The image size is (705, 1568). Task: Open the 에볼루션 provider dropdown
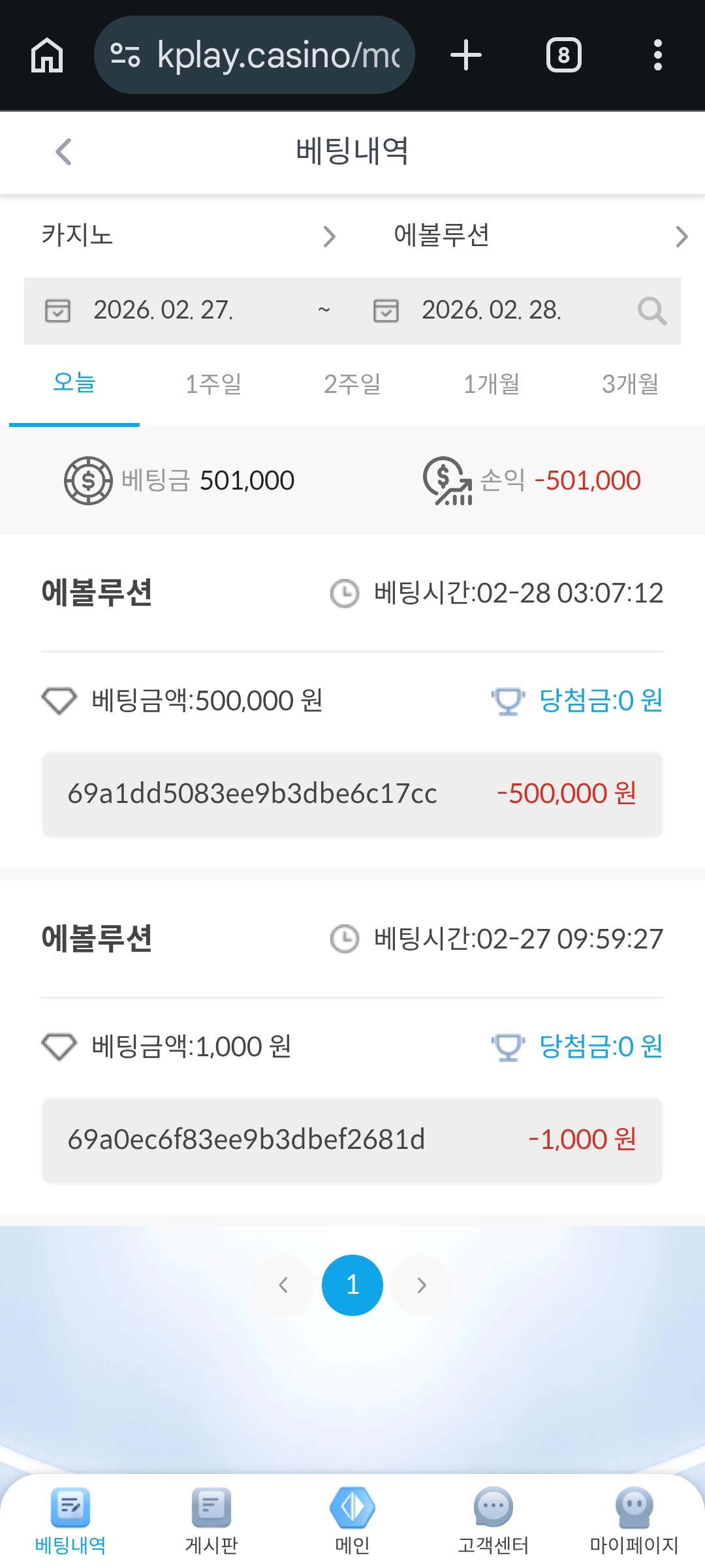point(539,236)
